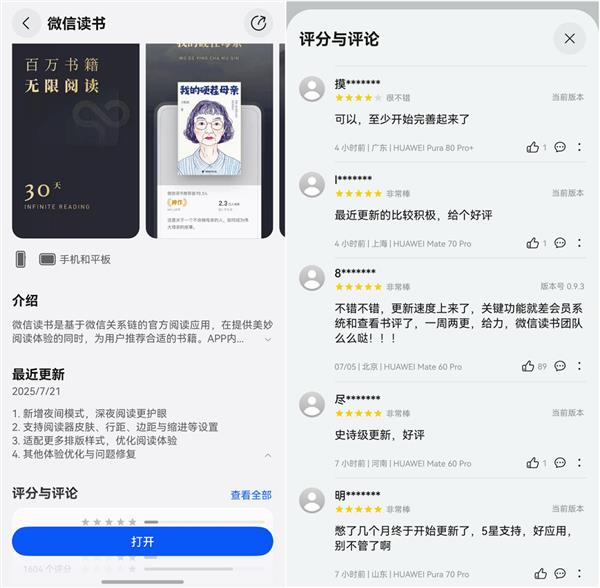Like the review by 摸*******

pos(533,147)
